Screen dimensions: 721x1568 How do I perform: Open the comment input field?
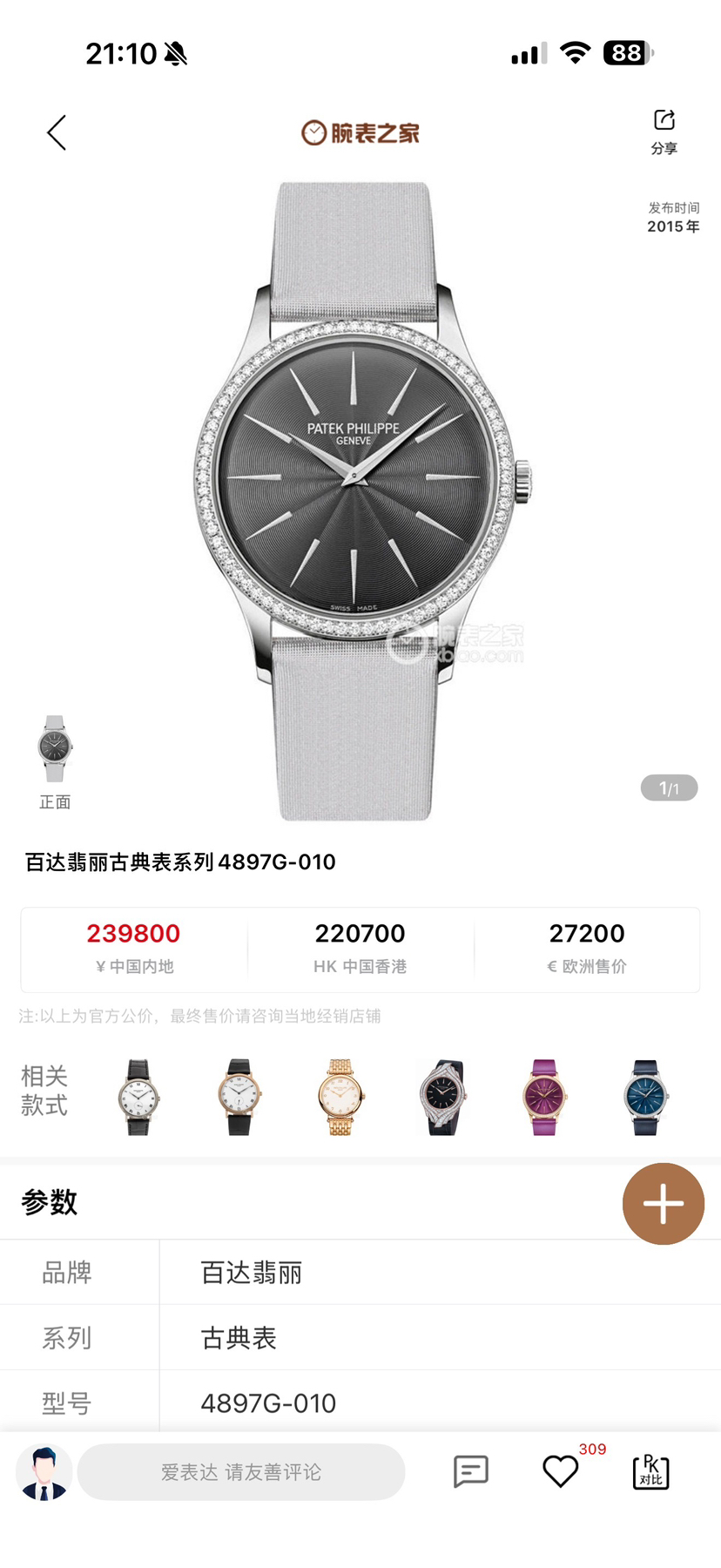tap(241, 1472)
